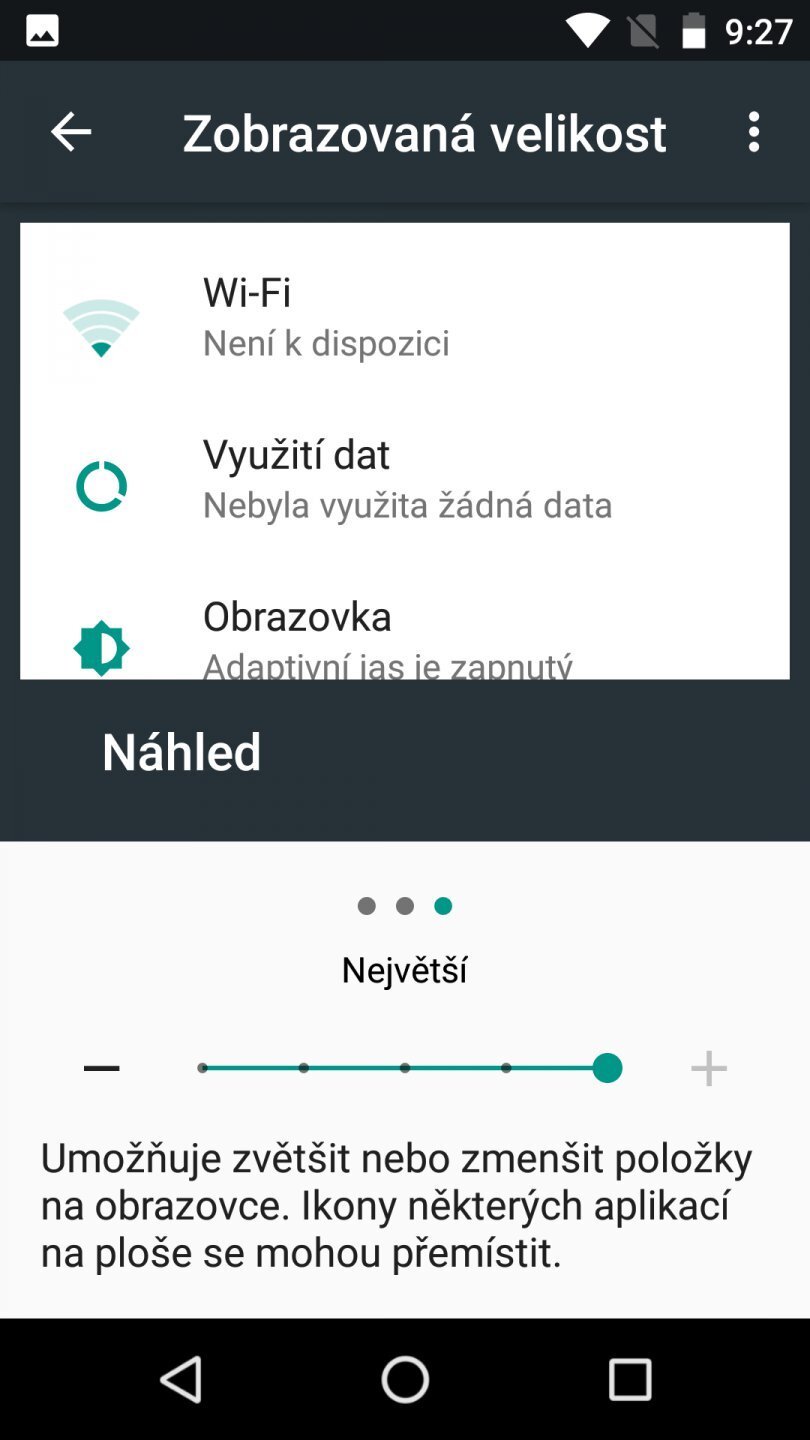Viewport: 810px width, 1440px height.
Task: Click the Zobrazovaná velikost title
Action: click(x=423, y=131)
